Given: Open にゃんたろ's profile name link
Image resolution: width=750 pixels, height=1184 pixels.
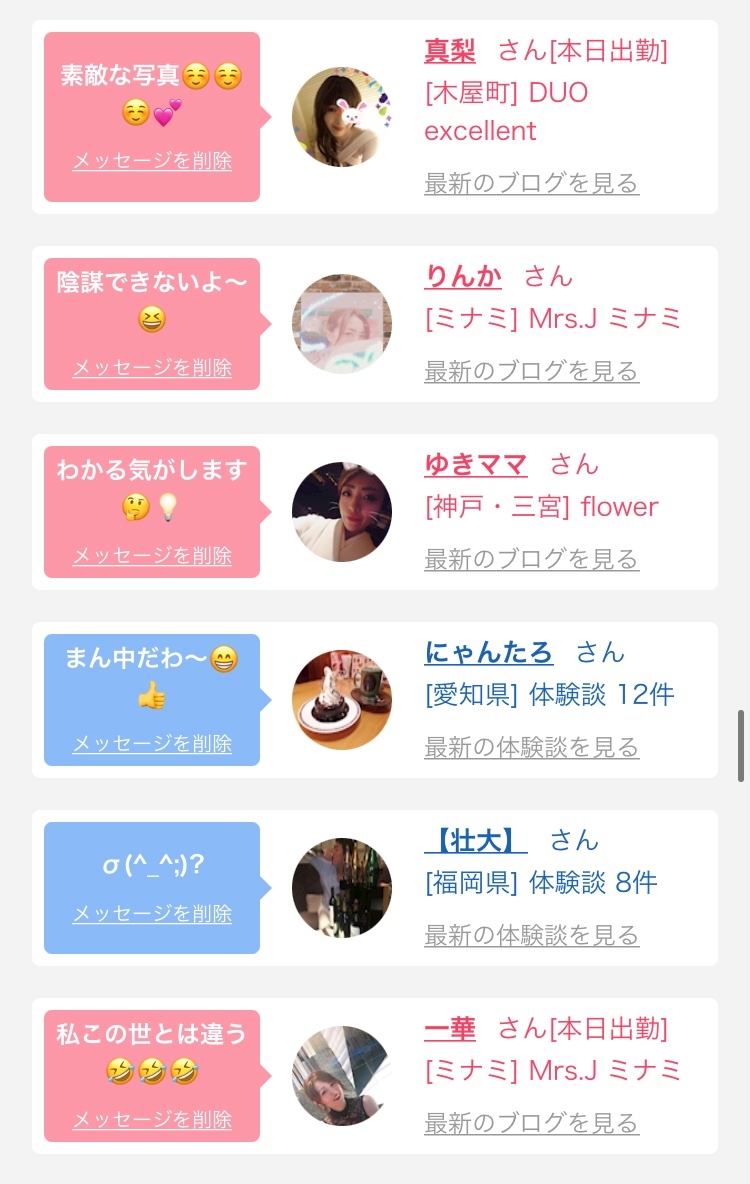Looking at the screenshot, I should pos(488,652).
